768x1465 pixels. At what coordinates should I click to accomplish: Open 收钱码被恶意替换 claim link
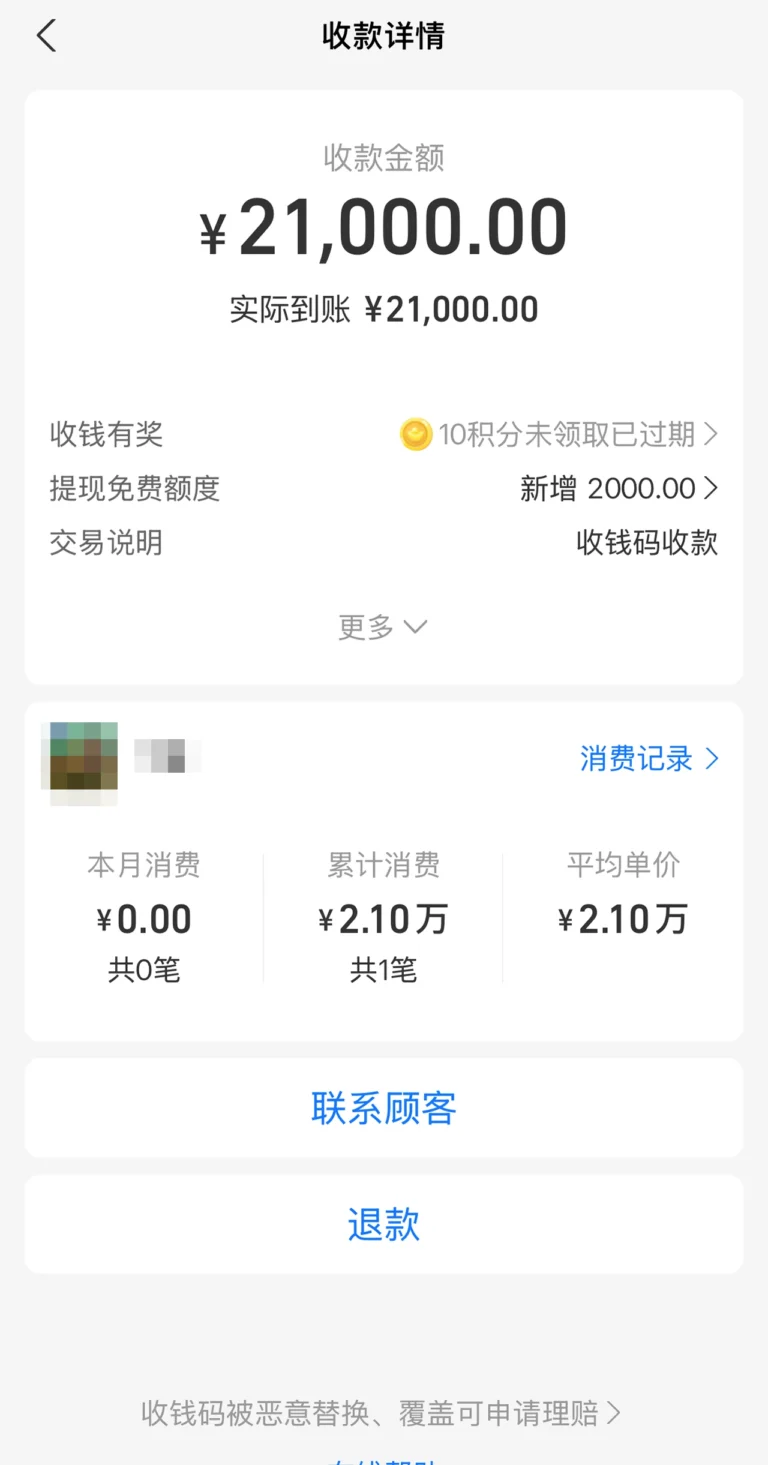click(380, 1413)
